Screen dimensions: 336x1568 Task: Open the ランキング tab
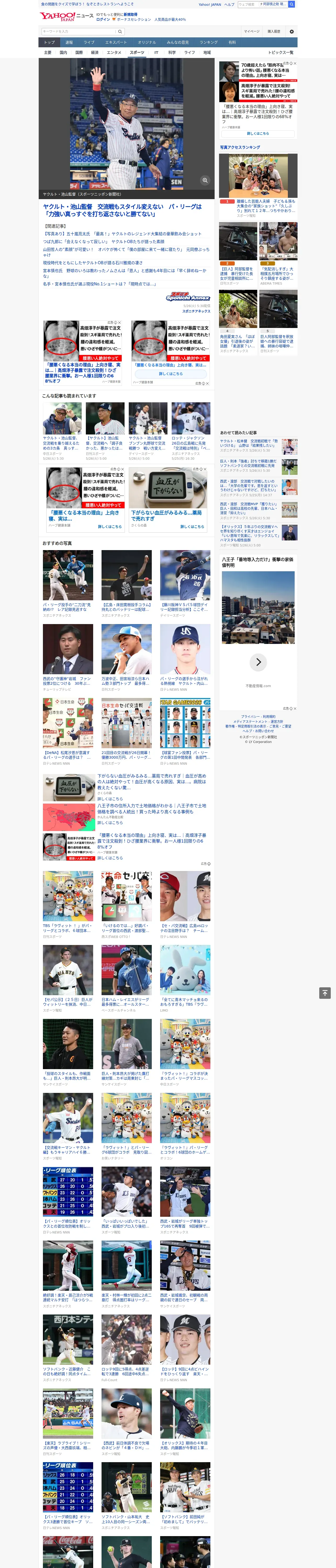click(x=209, y=43)
